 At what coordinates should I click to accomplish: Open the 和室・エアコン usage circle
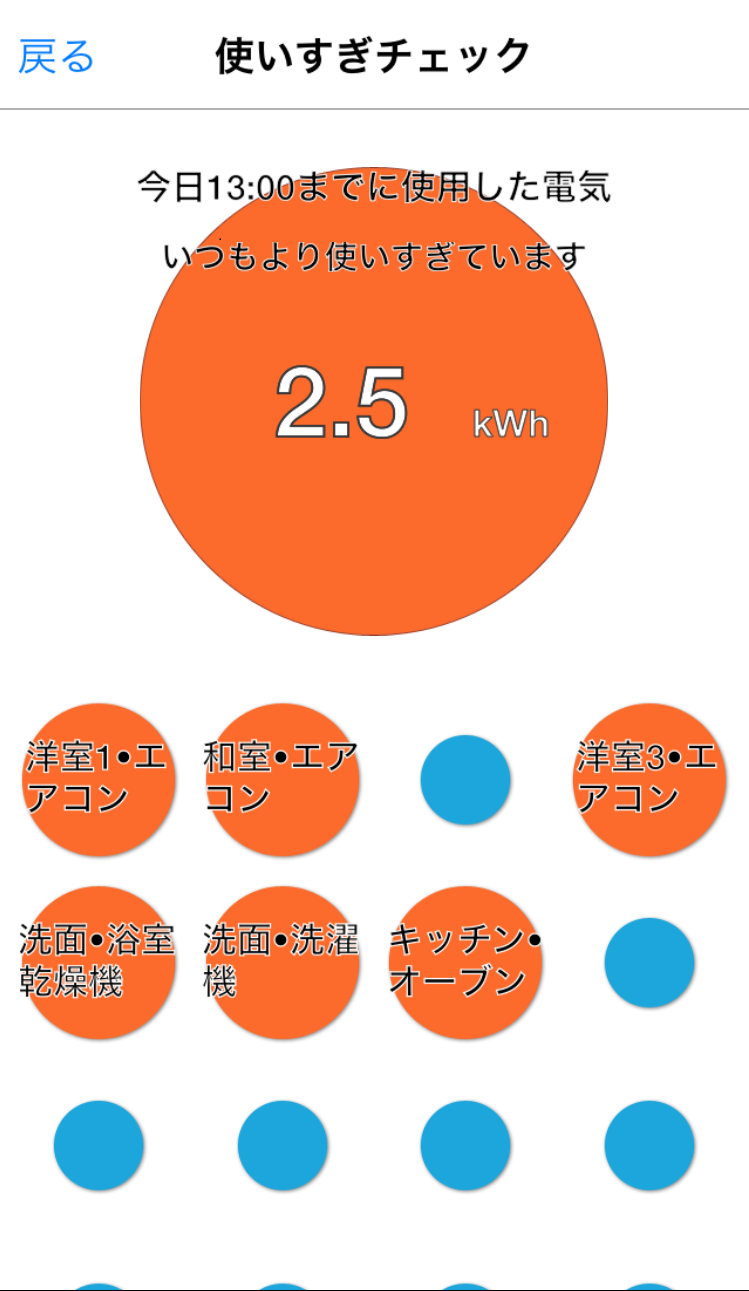click(282, 780)
